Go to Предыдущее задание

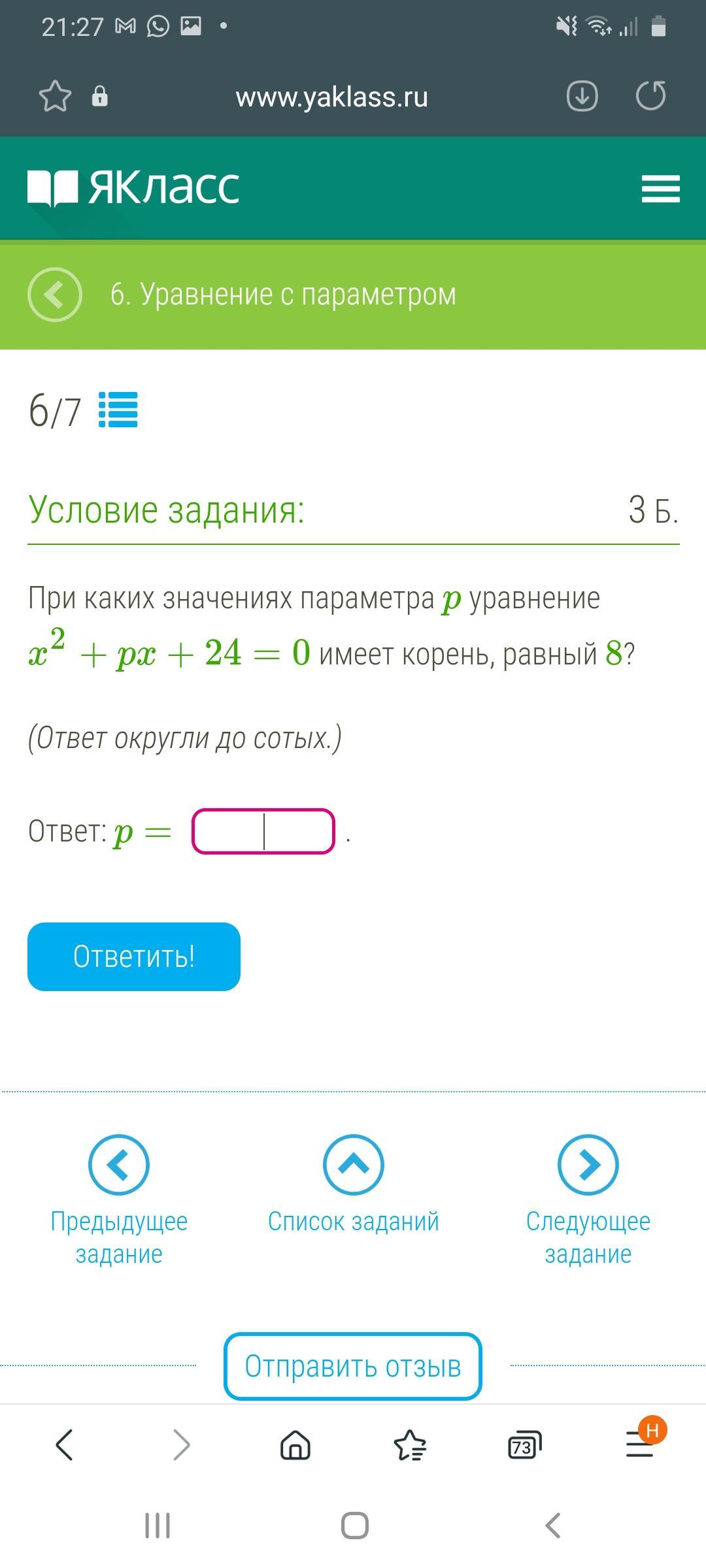coord(119,1200)
